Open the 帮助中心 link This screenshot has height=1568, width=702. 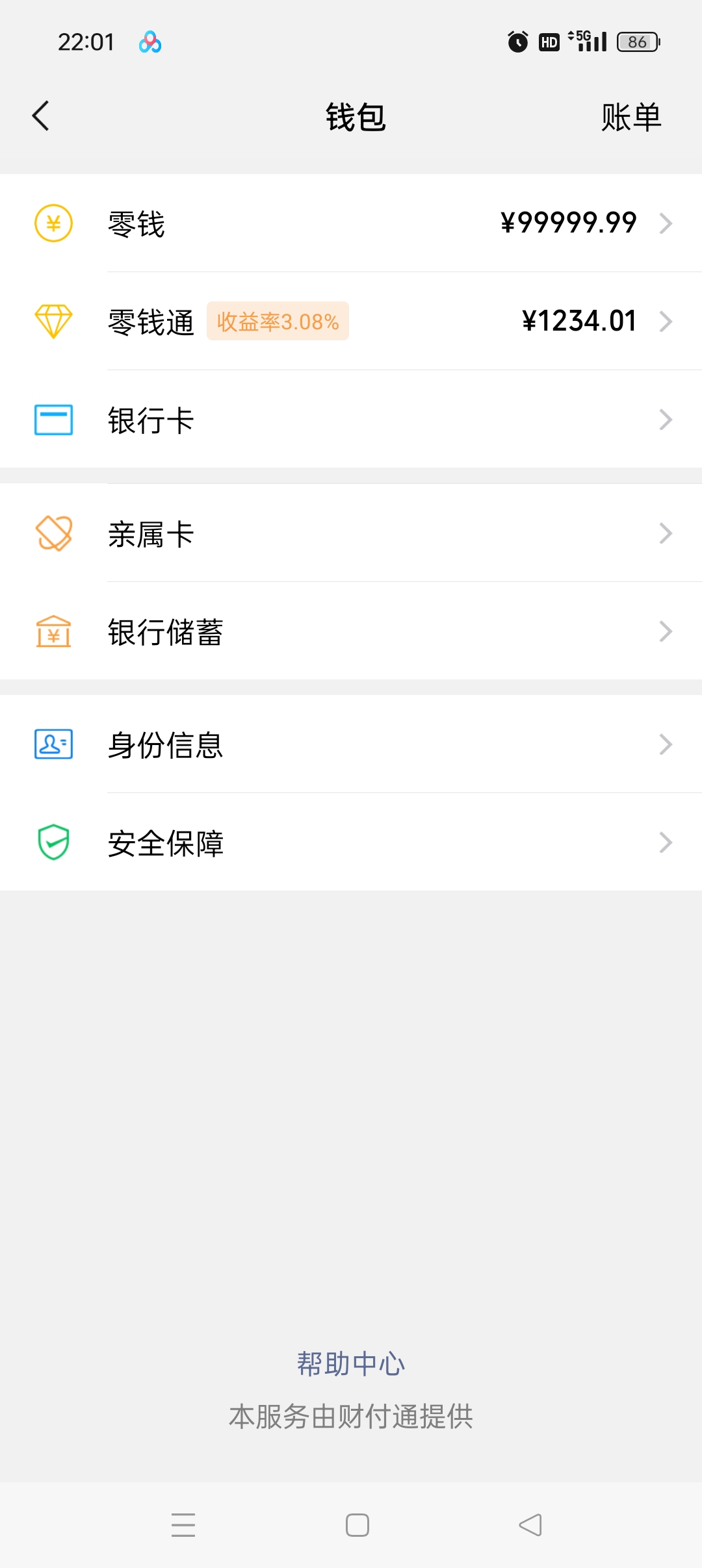coord(351,1363)
